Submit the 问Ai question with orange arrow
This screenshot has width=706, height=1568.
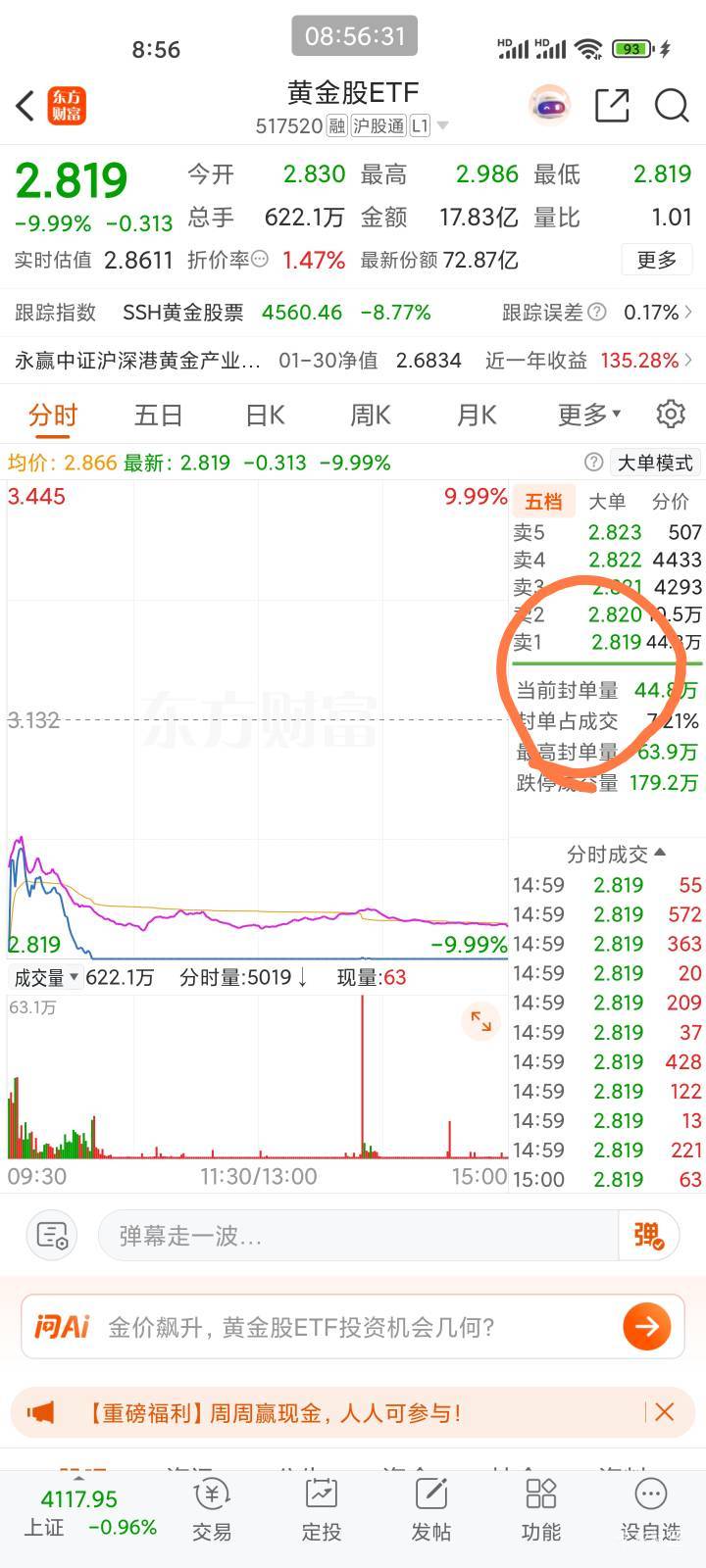point(647,1327)
